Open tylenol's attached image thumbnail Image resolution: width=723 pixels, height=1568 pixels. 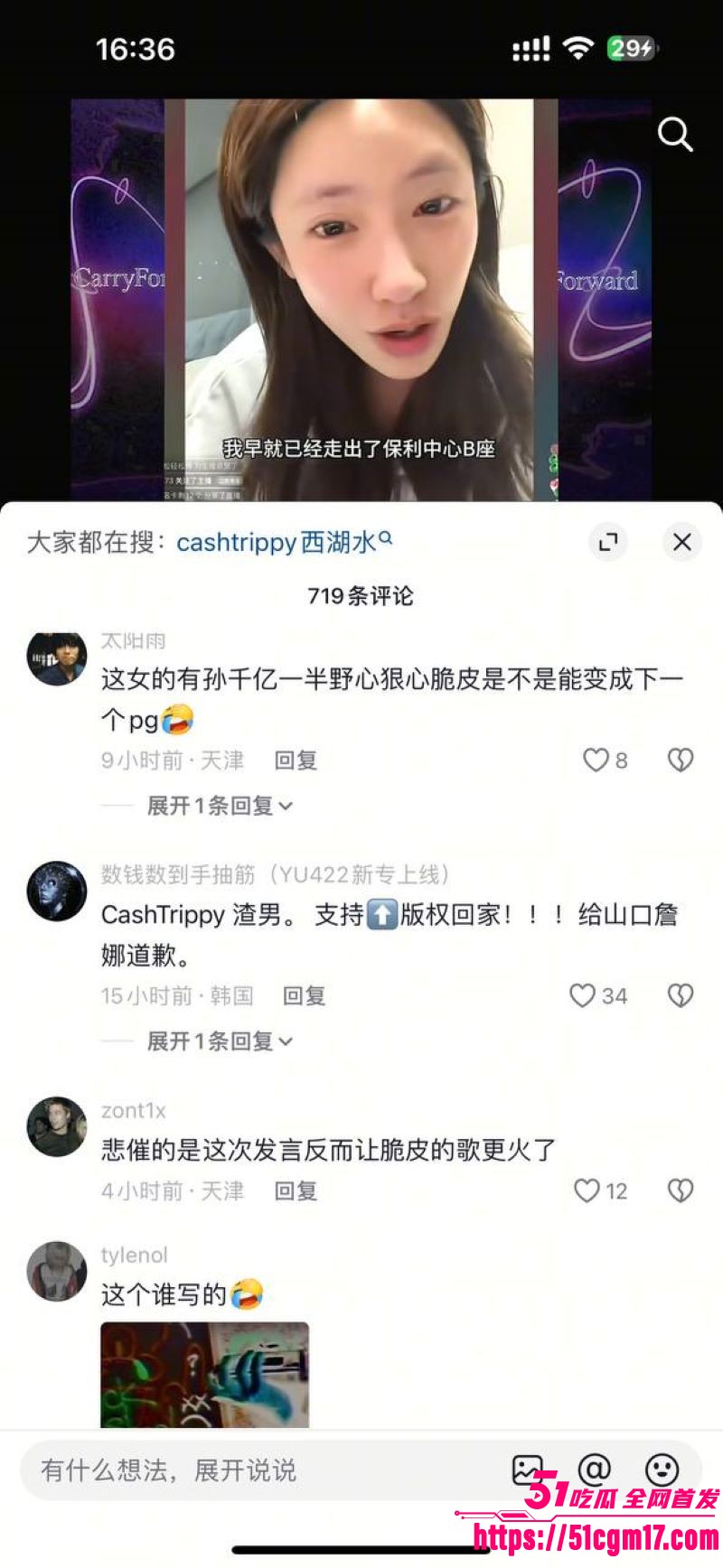pyautogui.click(x=204, y=1377)
